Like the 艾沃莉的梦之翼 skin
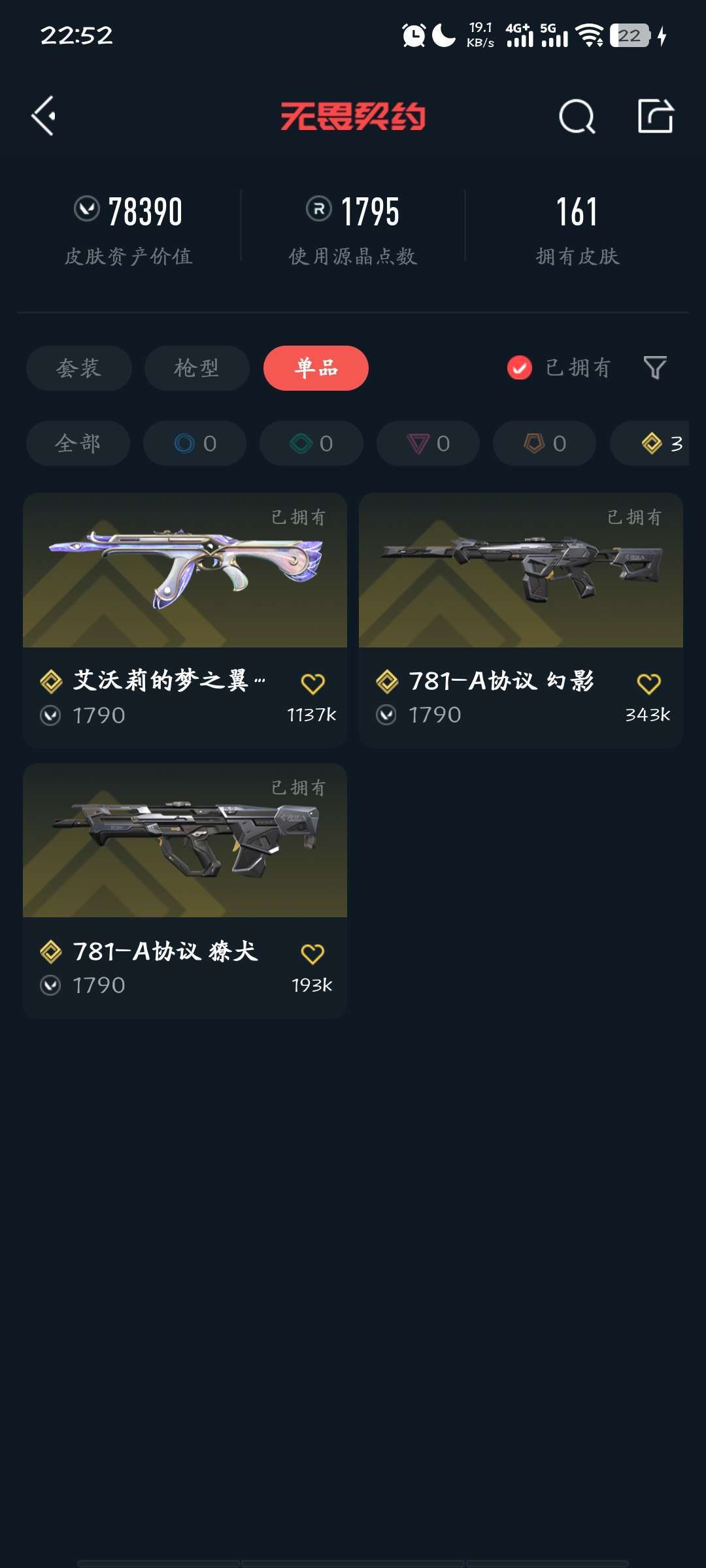This screenshot has height=1568, width=706. [x=312, y=684]
